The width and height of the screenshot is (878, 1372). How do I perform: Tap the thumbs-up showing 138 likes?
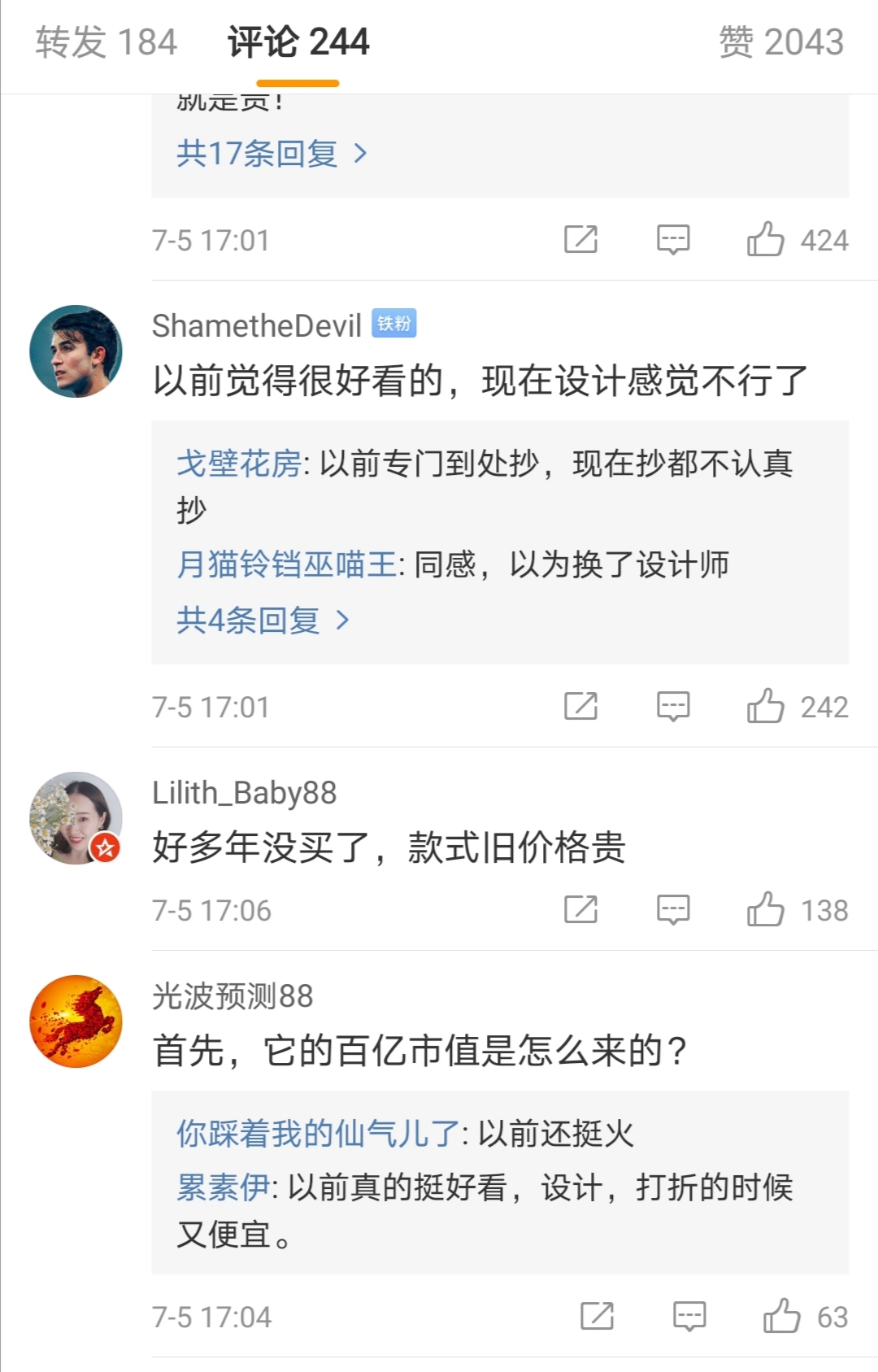(764, 910)
